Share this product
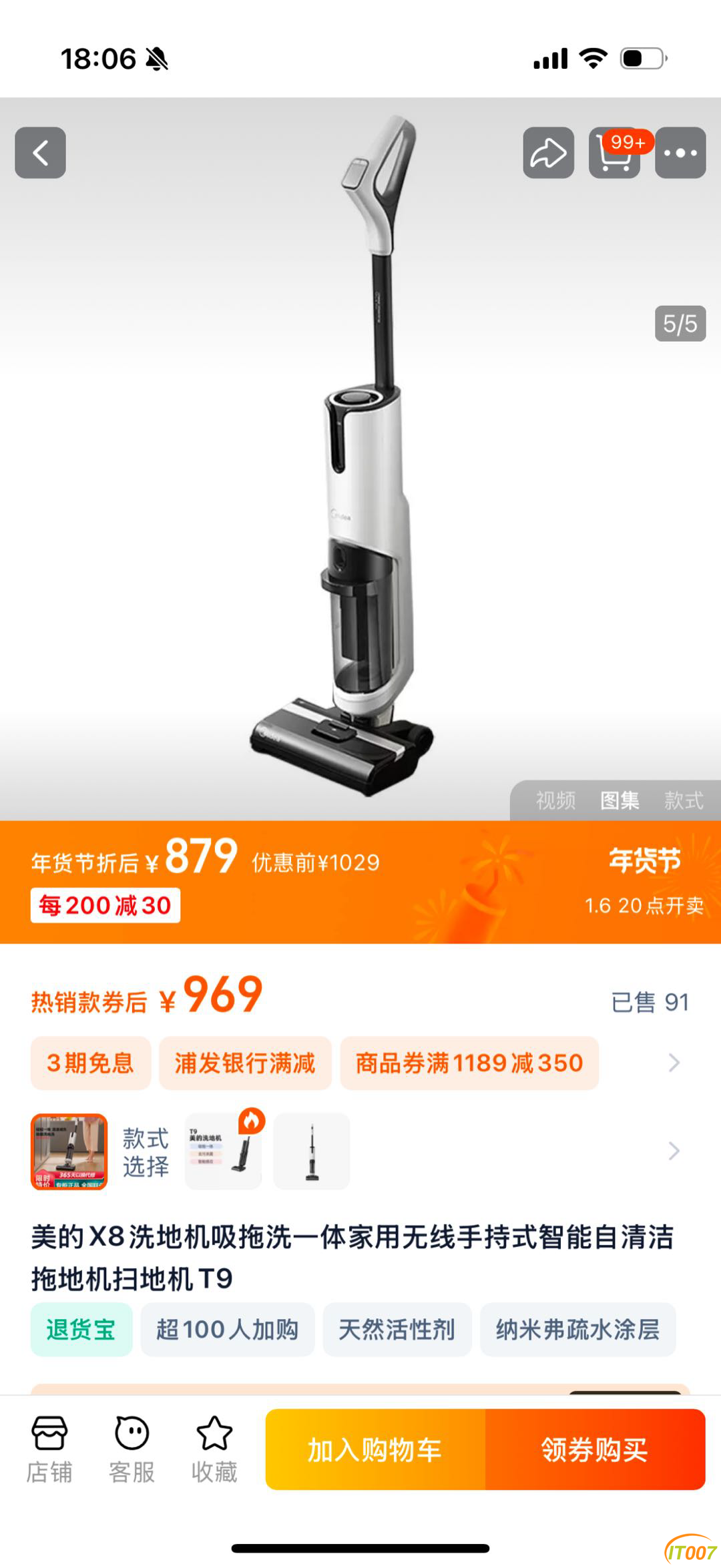This screenshot has width=721, height=1568. pos(548,153)
